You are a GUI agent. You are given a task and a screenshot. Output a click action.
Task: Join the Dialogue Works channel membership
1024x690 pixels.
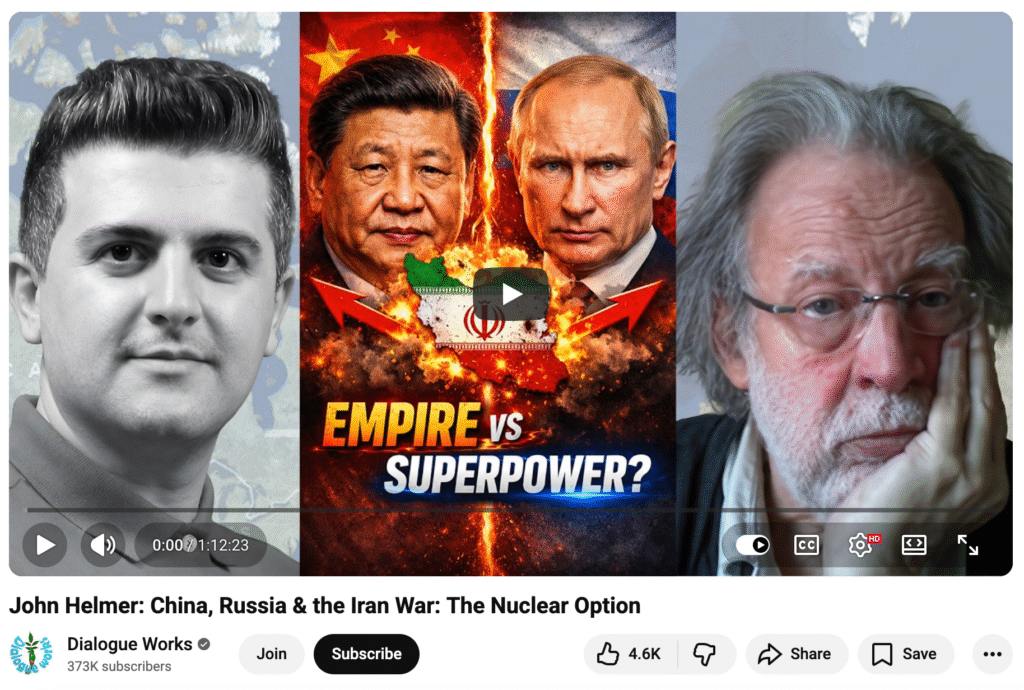point(271,654)
